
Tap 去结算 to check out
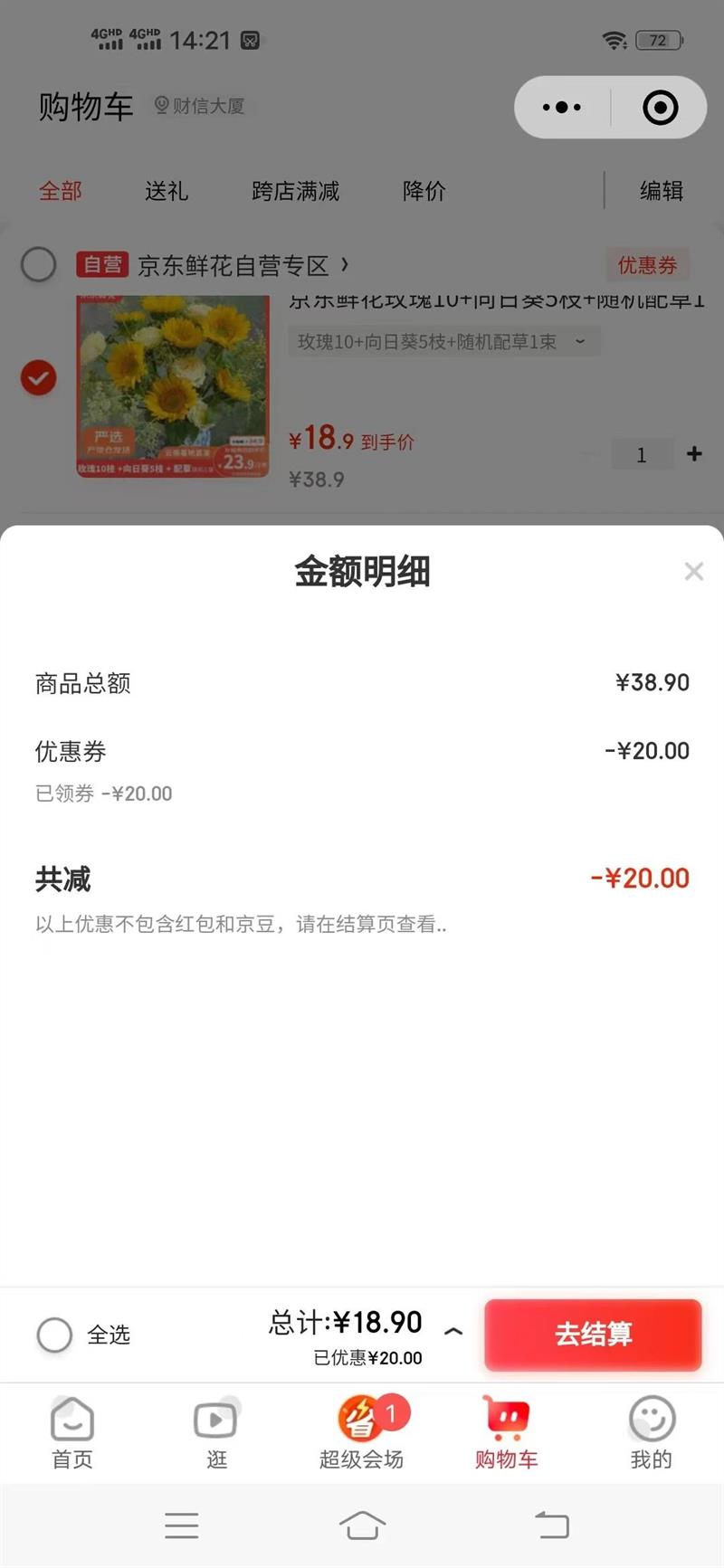tap(593, 1335)
